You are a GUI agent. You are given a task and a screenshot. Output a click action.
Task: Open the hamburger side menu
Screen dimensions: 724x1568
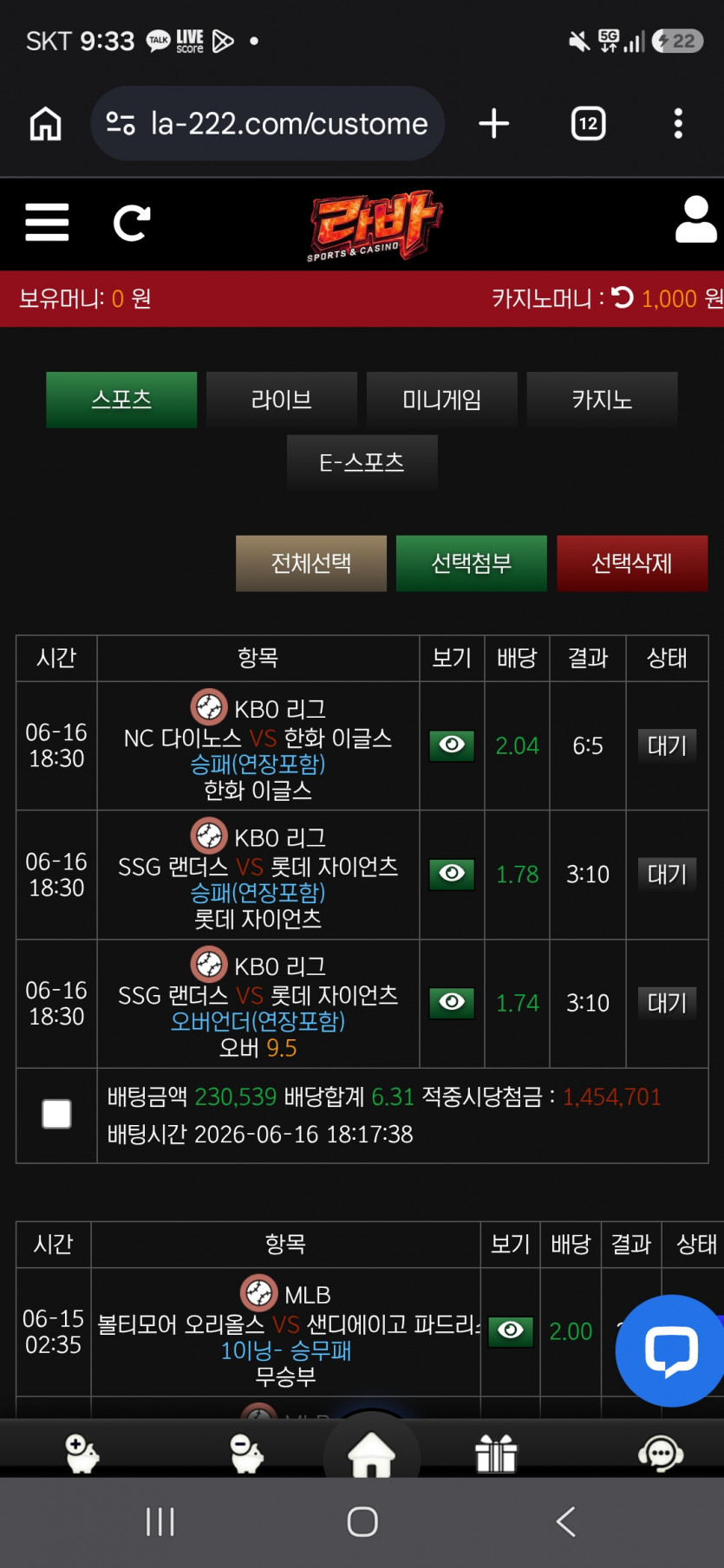pyautogui.click(x=47, y=223)
